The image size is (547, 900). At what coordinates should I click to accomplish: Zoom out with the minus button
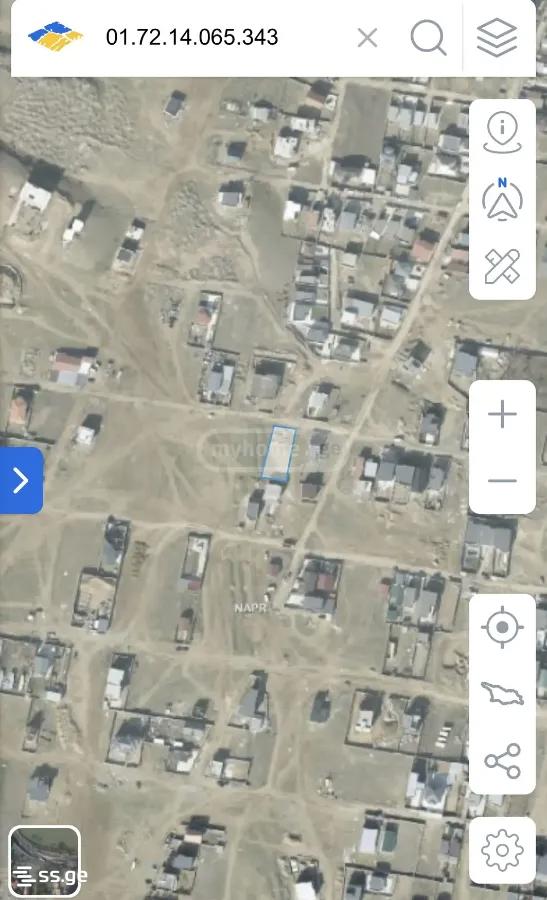pos(502,480)
